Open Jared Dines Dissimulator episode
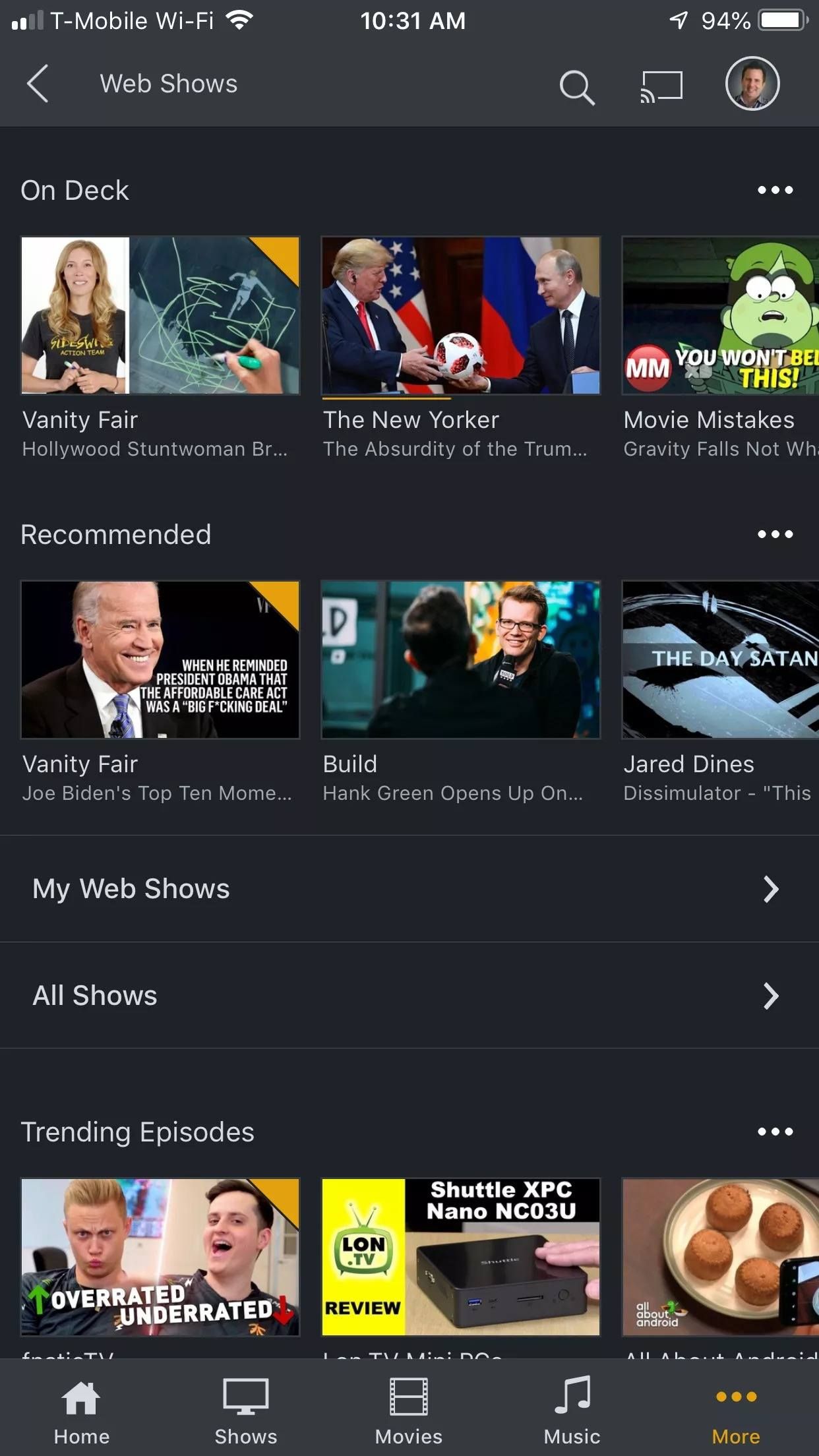The height and width of the screenshot is (1456, 819). pyautogui.click(x=720, y=659)
